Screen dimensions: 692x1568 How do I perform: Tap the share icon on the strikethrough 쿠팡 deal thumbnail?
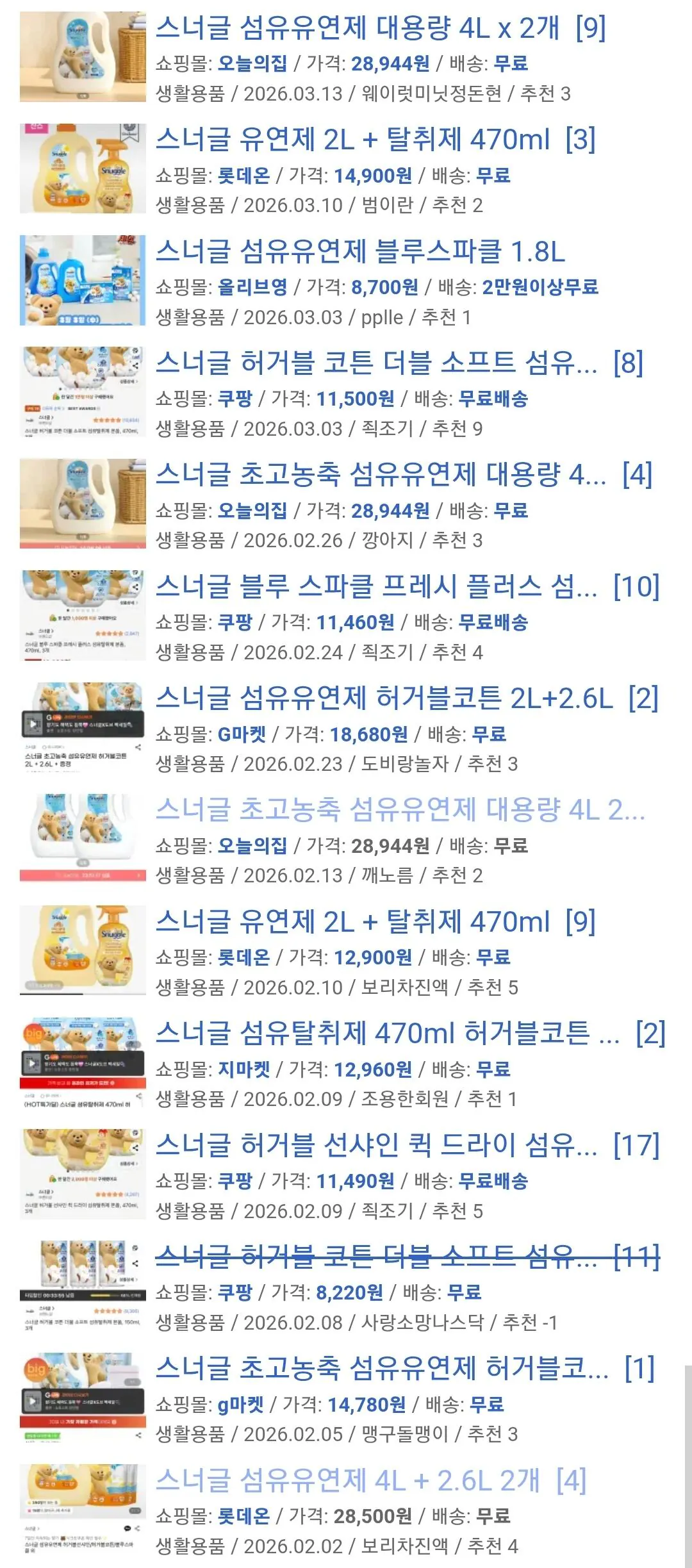[135, 1263]
